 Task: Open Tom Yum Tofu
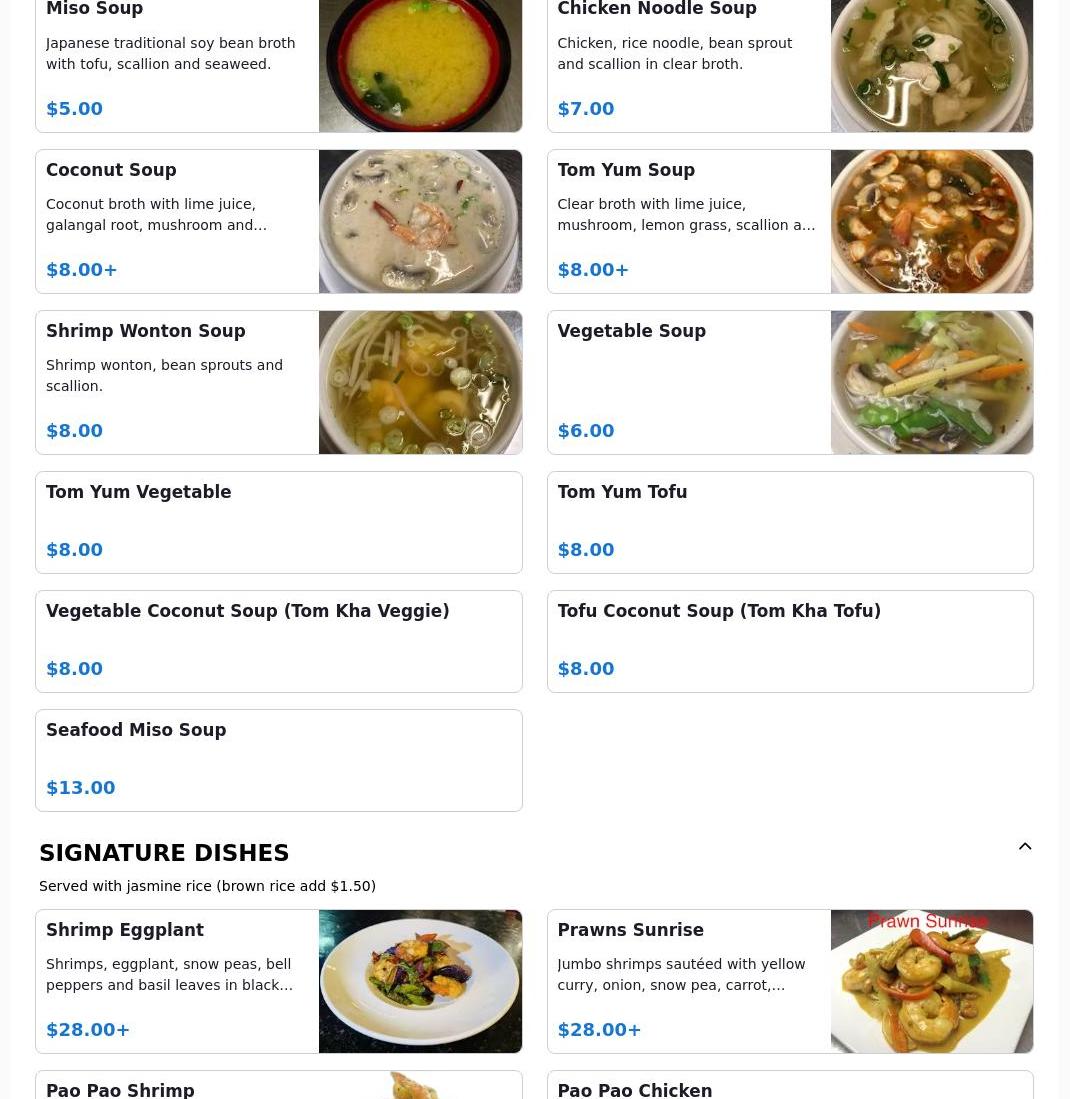pyautogui.click(x=789, y=522)
